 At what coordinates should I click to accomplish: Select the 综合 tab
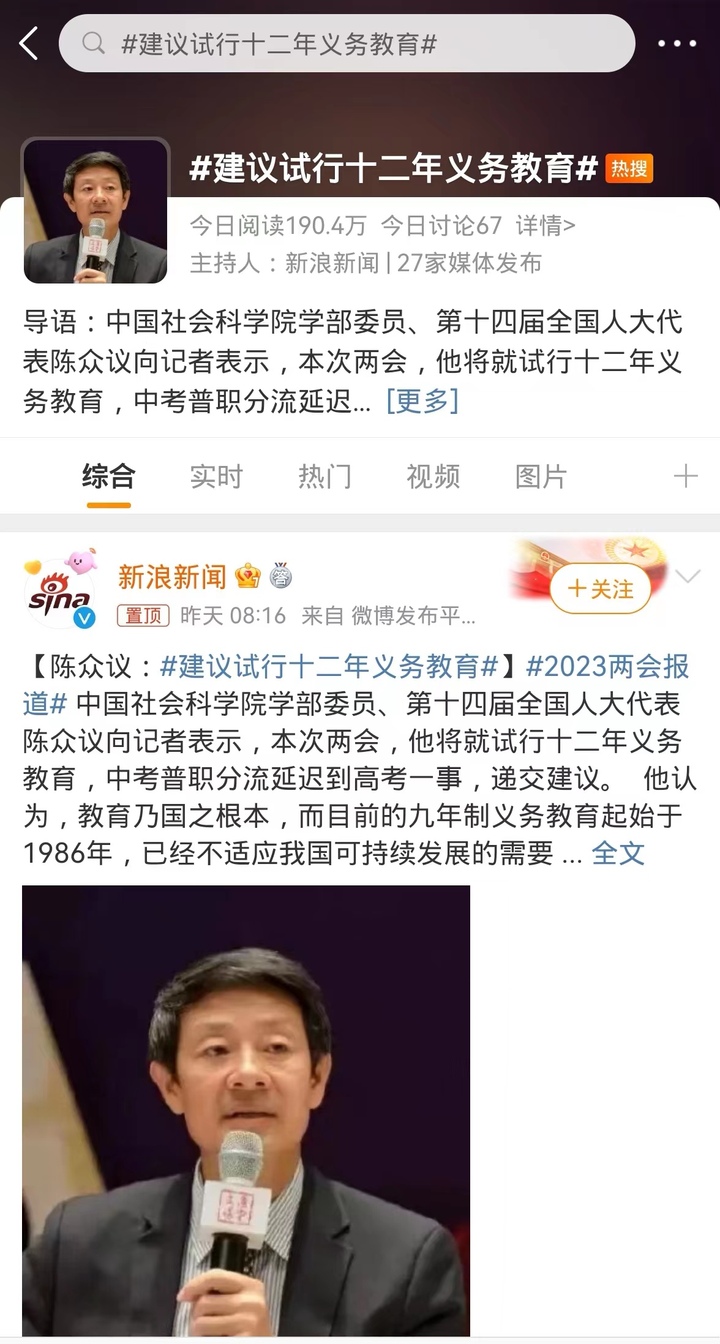point(108,477)
